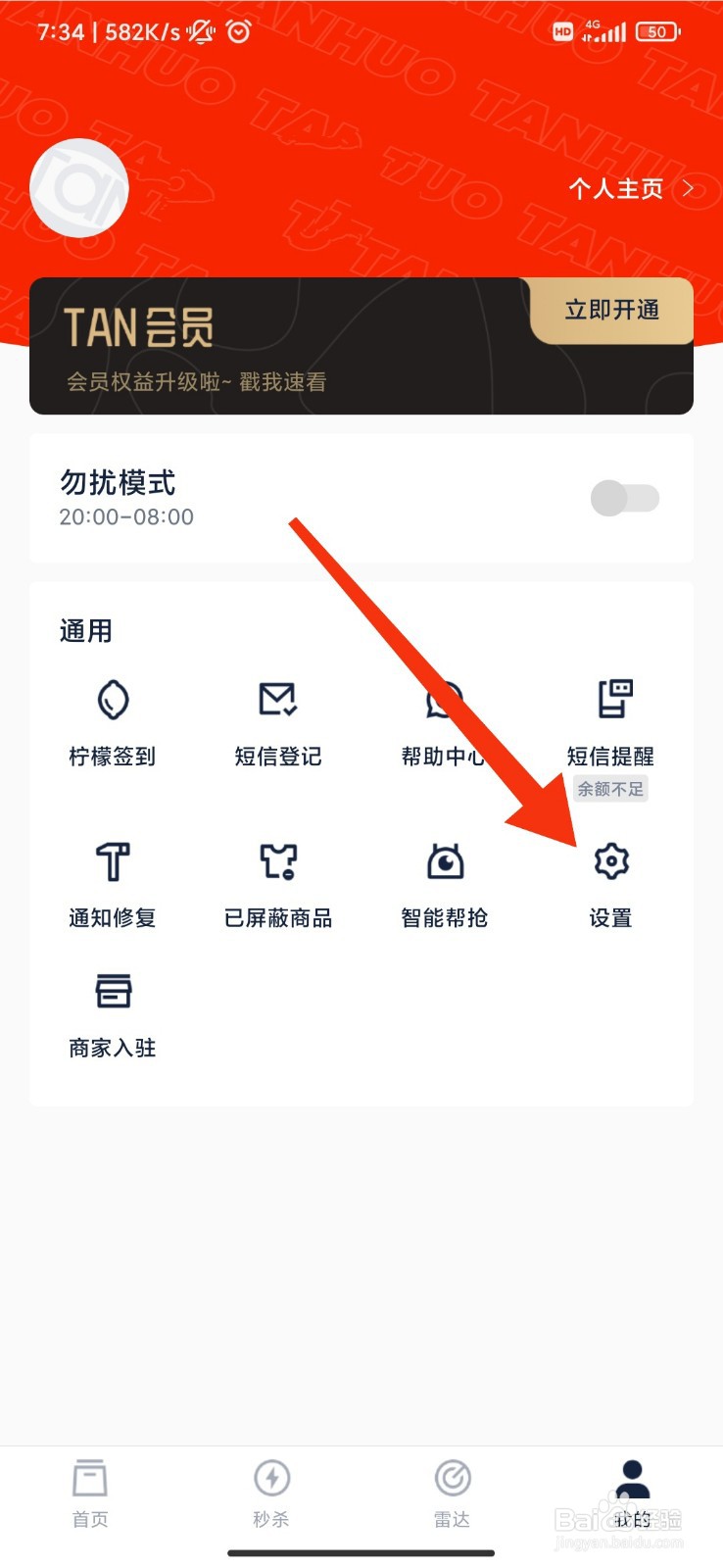Switch to 秒杀 flash sale tab

(x=270, y=1494)
